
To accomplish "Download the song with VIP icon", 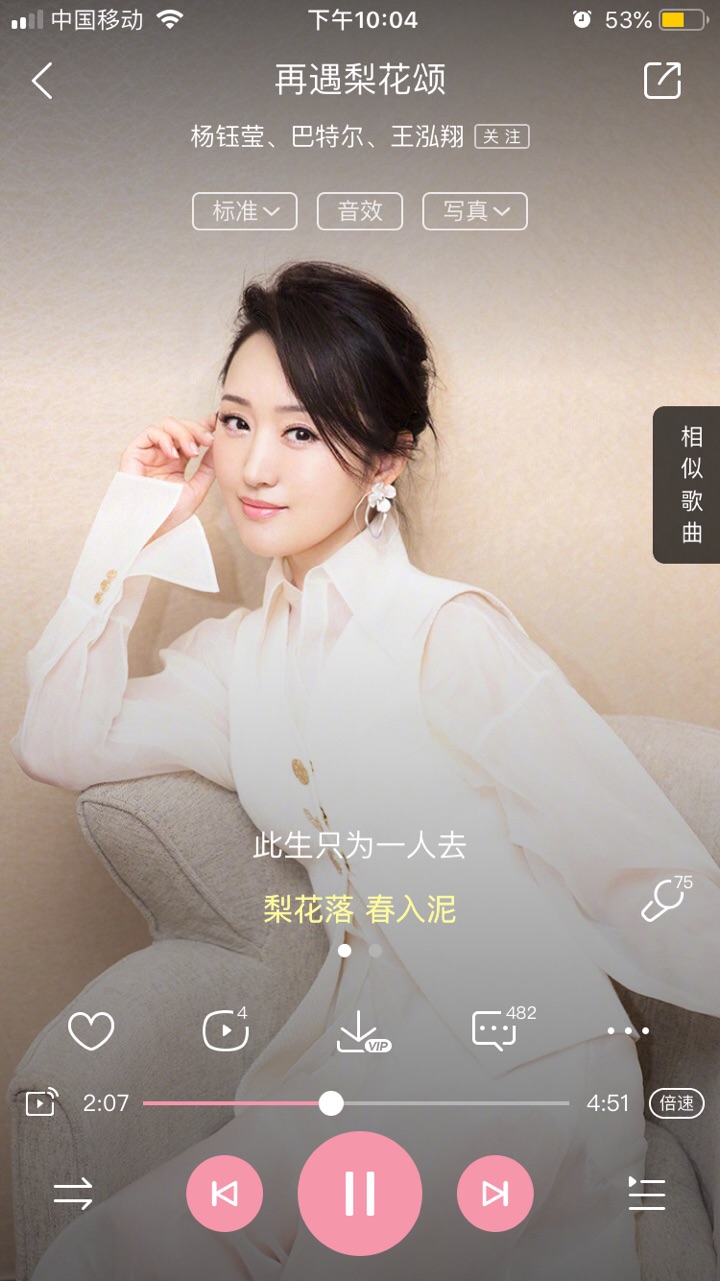I will point(360,1031).
